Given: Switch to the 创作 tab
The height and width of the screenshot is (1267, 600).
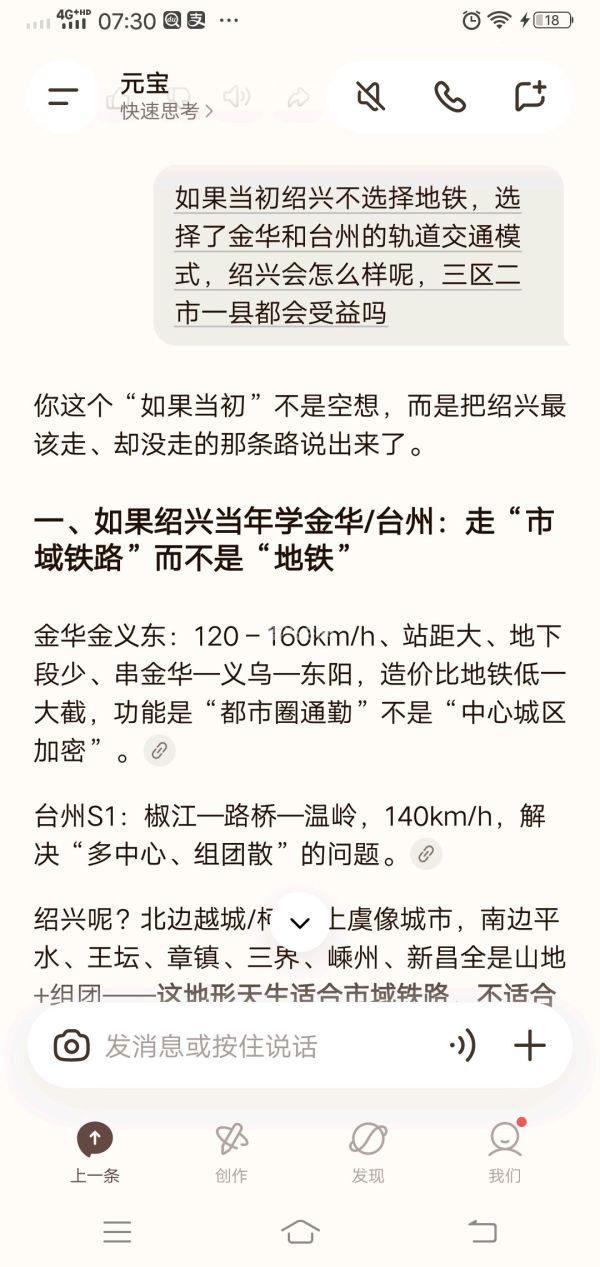Looking at the screenshot, I should (232, 1152).
